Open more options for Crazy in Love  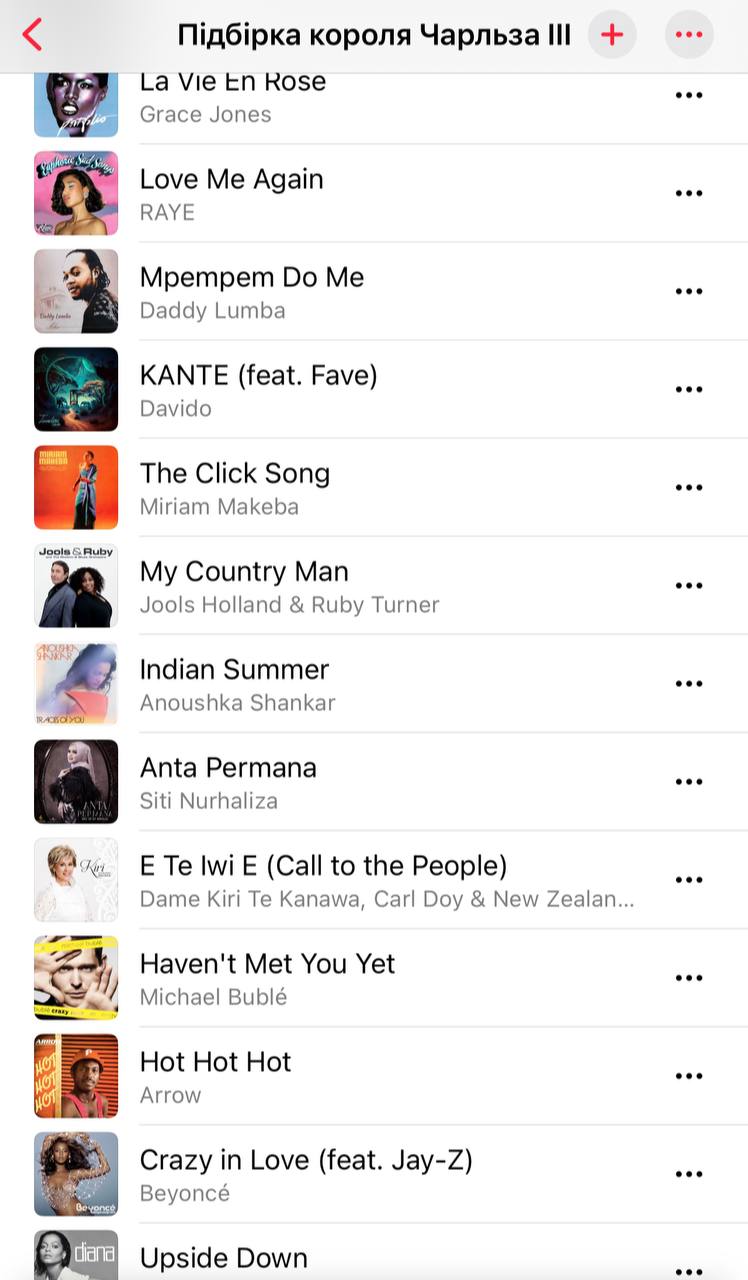[x=689, y=1173]
